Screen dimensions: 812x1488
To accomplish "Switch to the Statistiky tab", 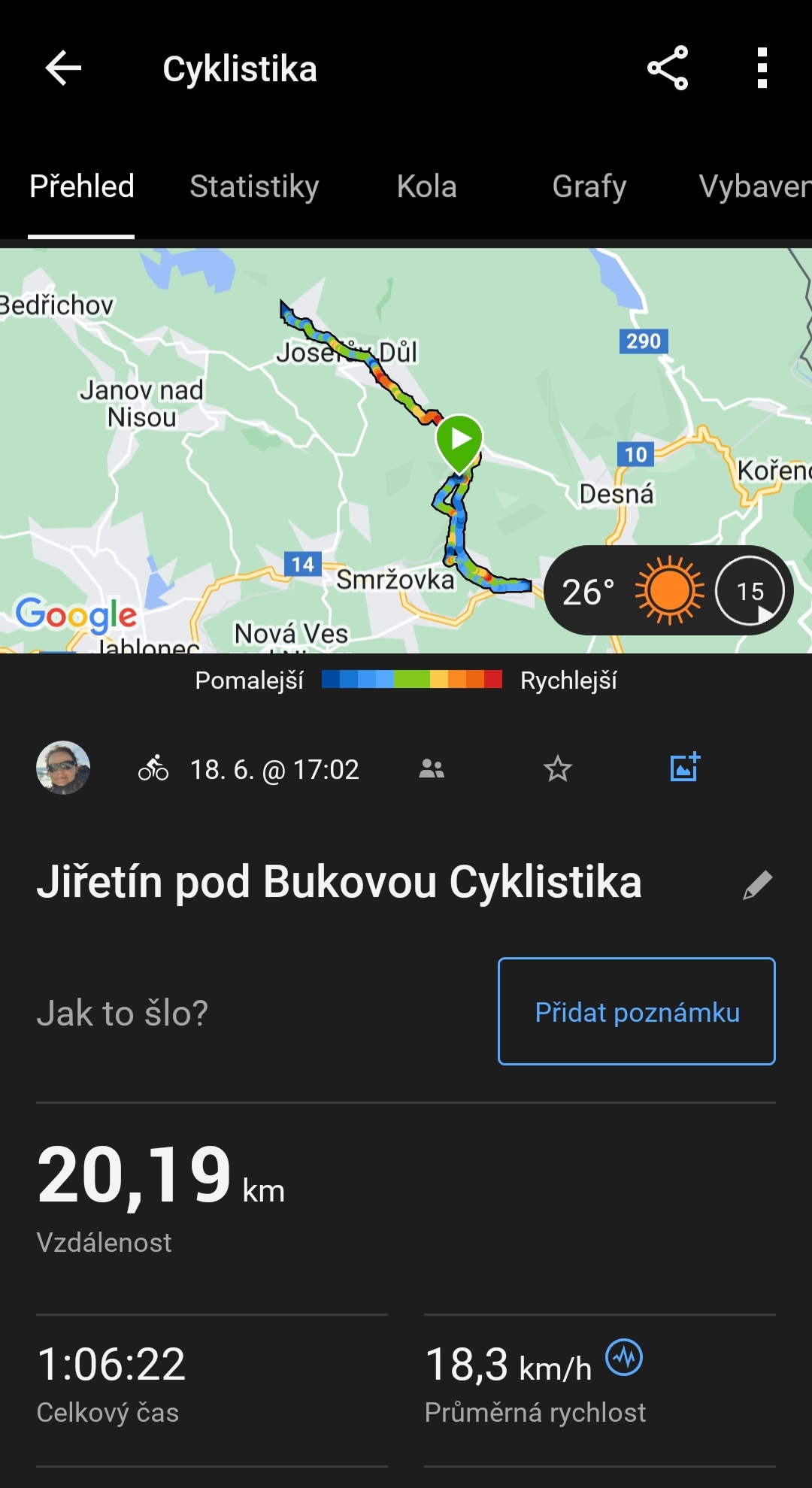I will click(254, 186).
